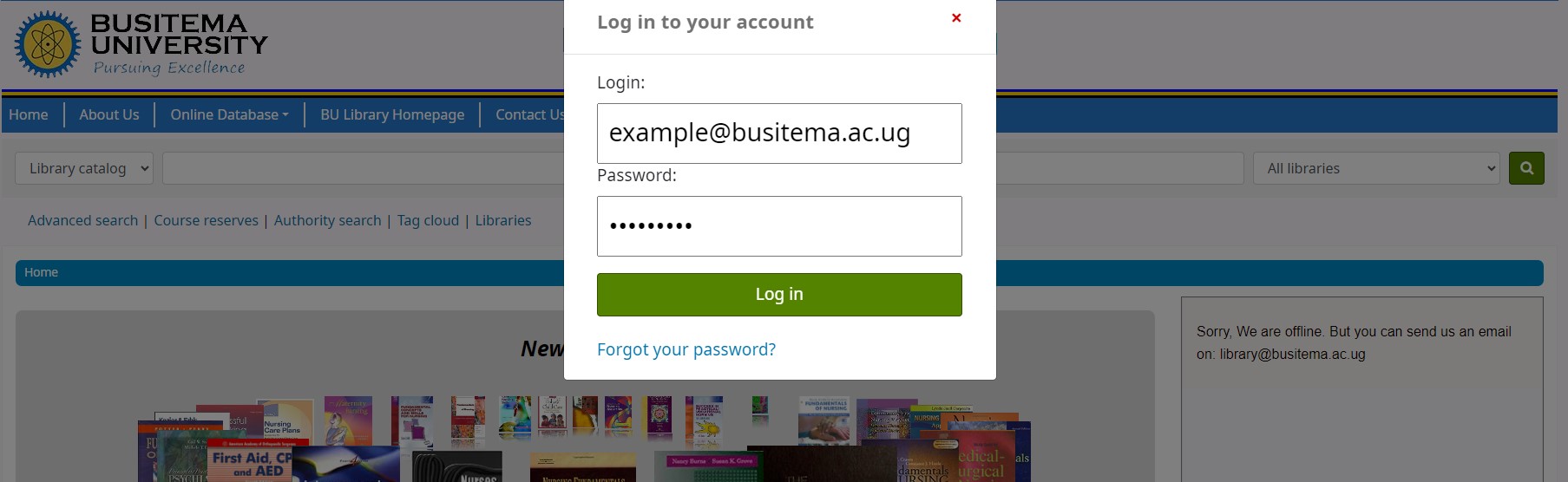Open the Libraries link
Screen dimensions: 1568x482
tap(502, 220)
